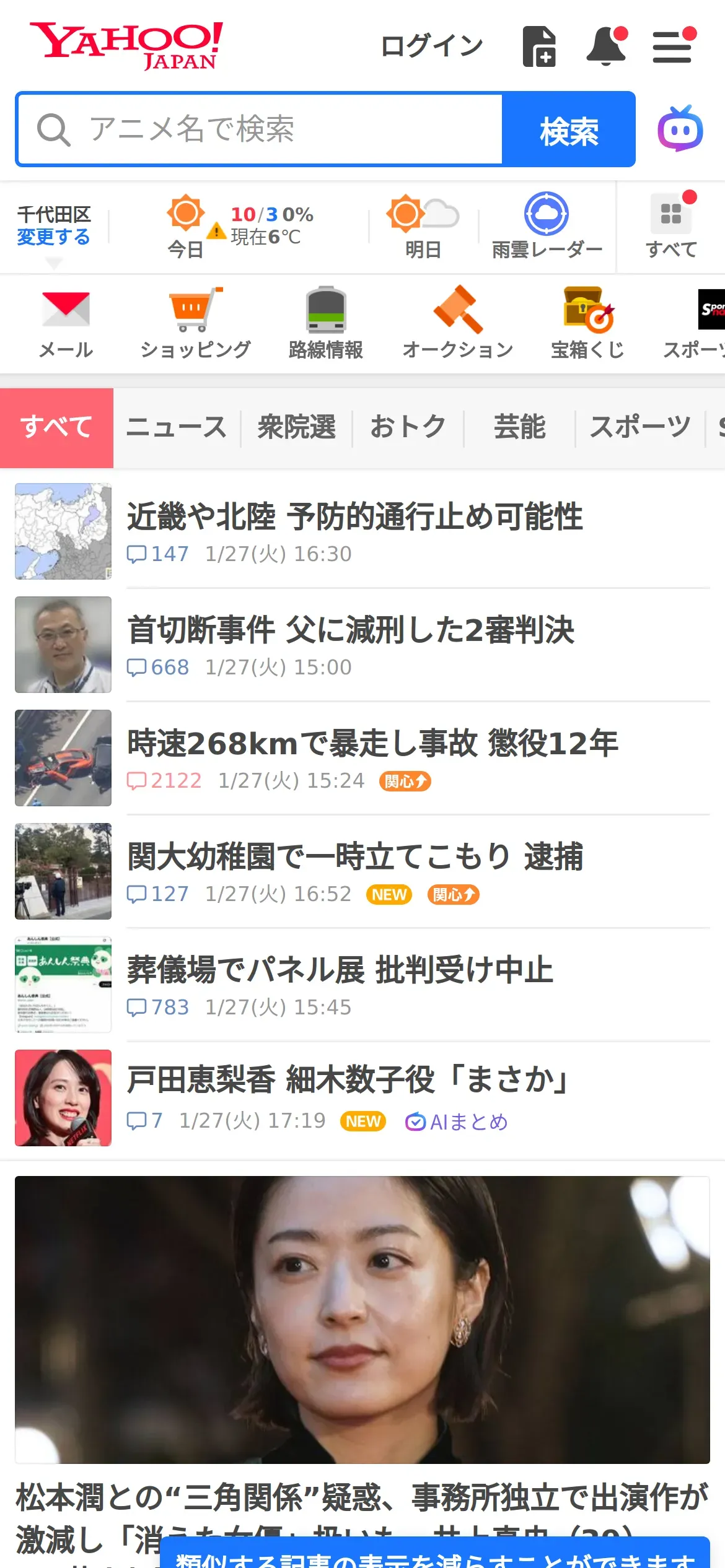Tap the ログイン link
725x1568 pixels.
click(431, 46)
